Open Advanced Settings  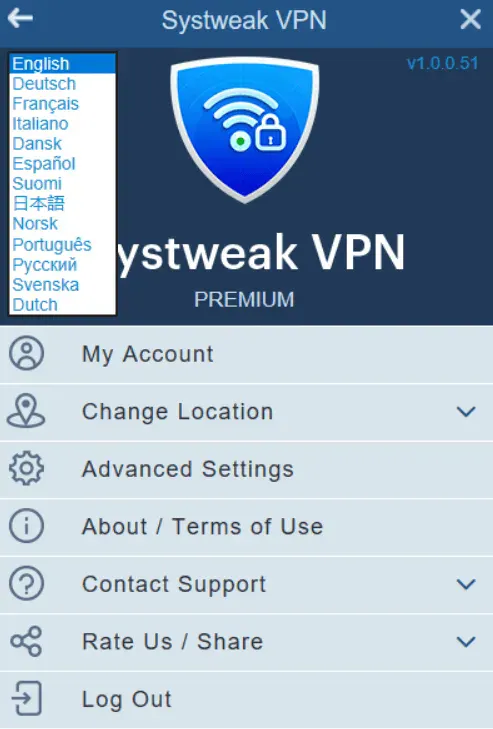point(246,469)
